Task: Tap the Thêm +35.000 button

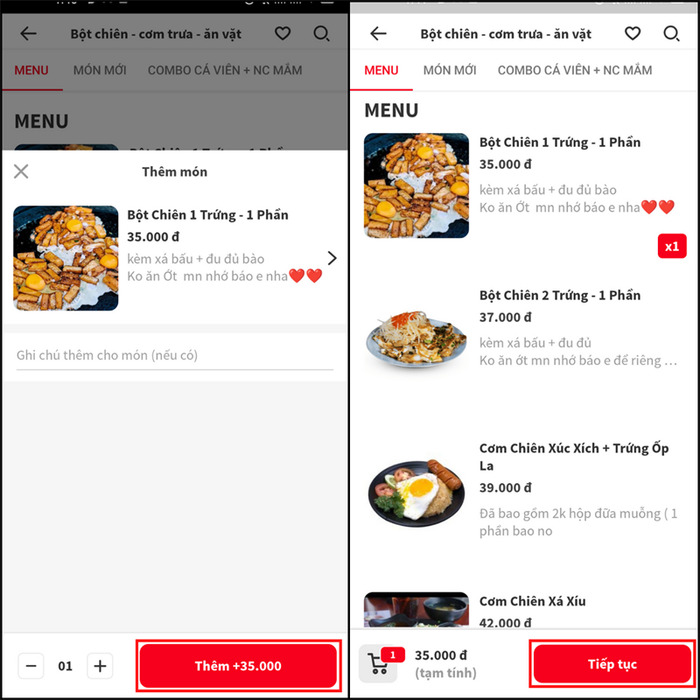Action: pyautogui.click(x=238, y=666)
